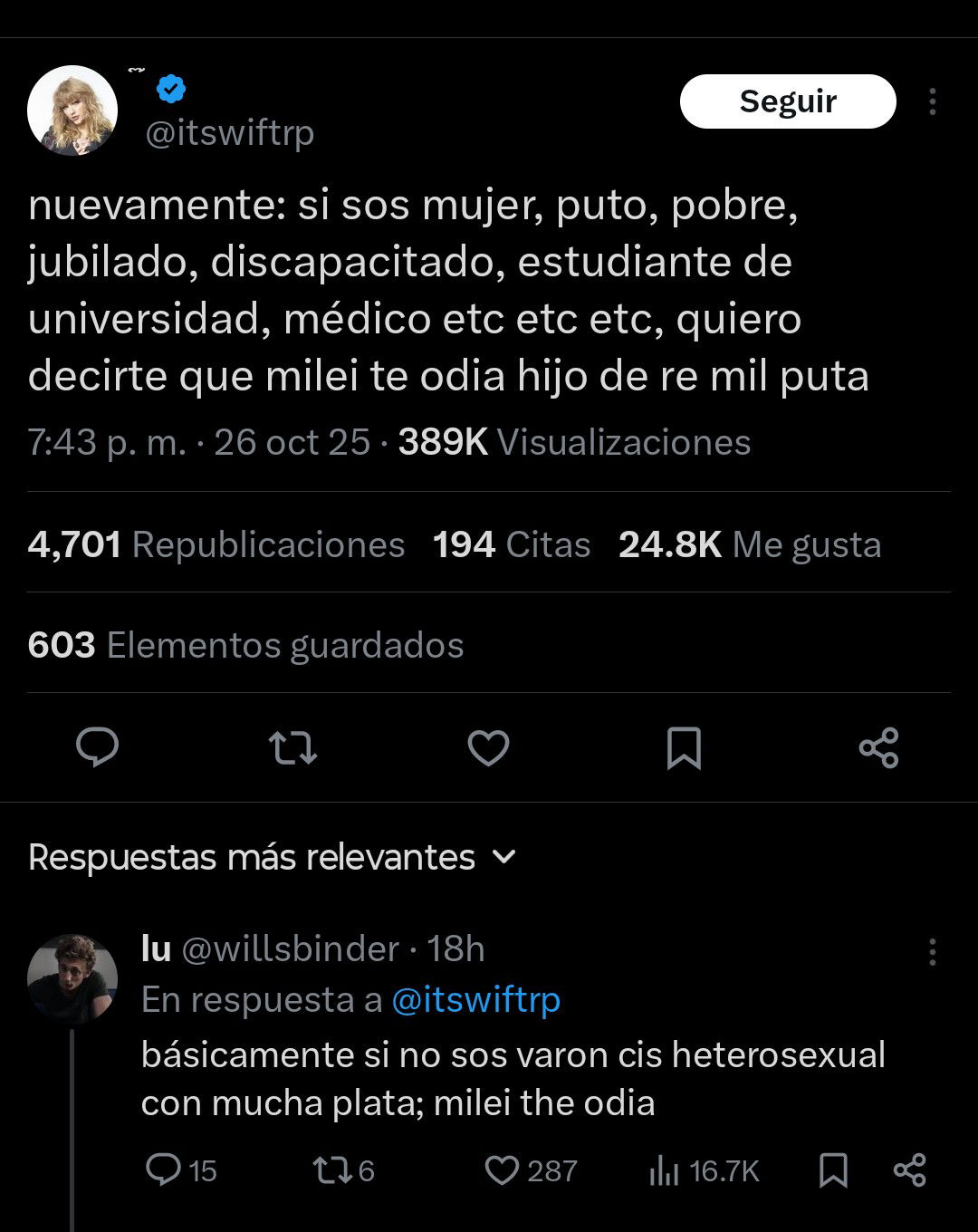Bookmark the main post by @itswiftrp
The width and height of the screenshot is (978, 1232).
[x=684, y=748]
